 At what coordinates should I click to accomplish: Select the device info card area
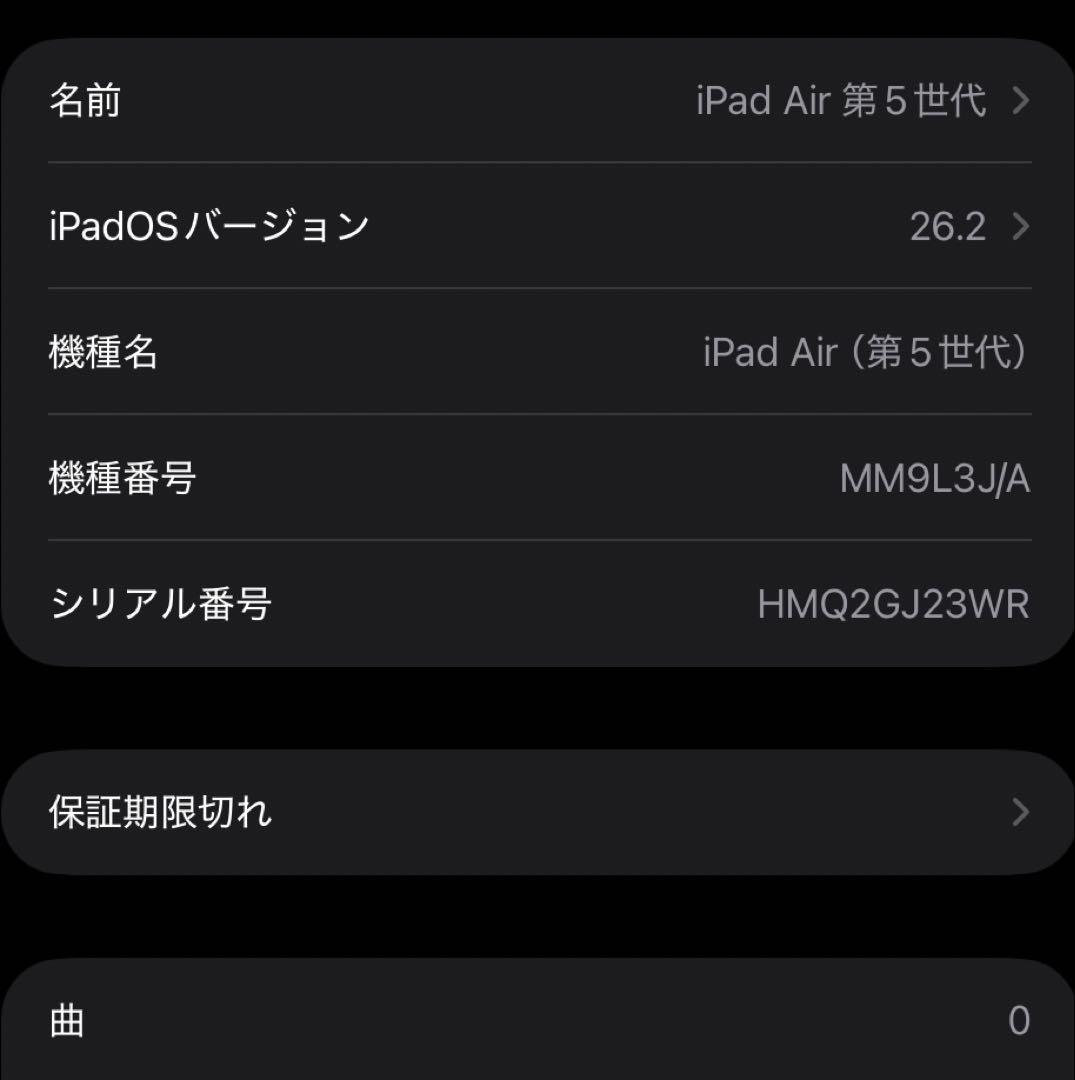(x=537, y=352)
